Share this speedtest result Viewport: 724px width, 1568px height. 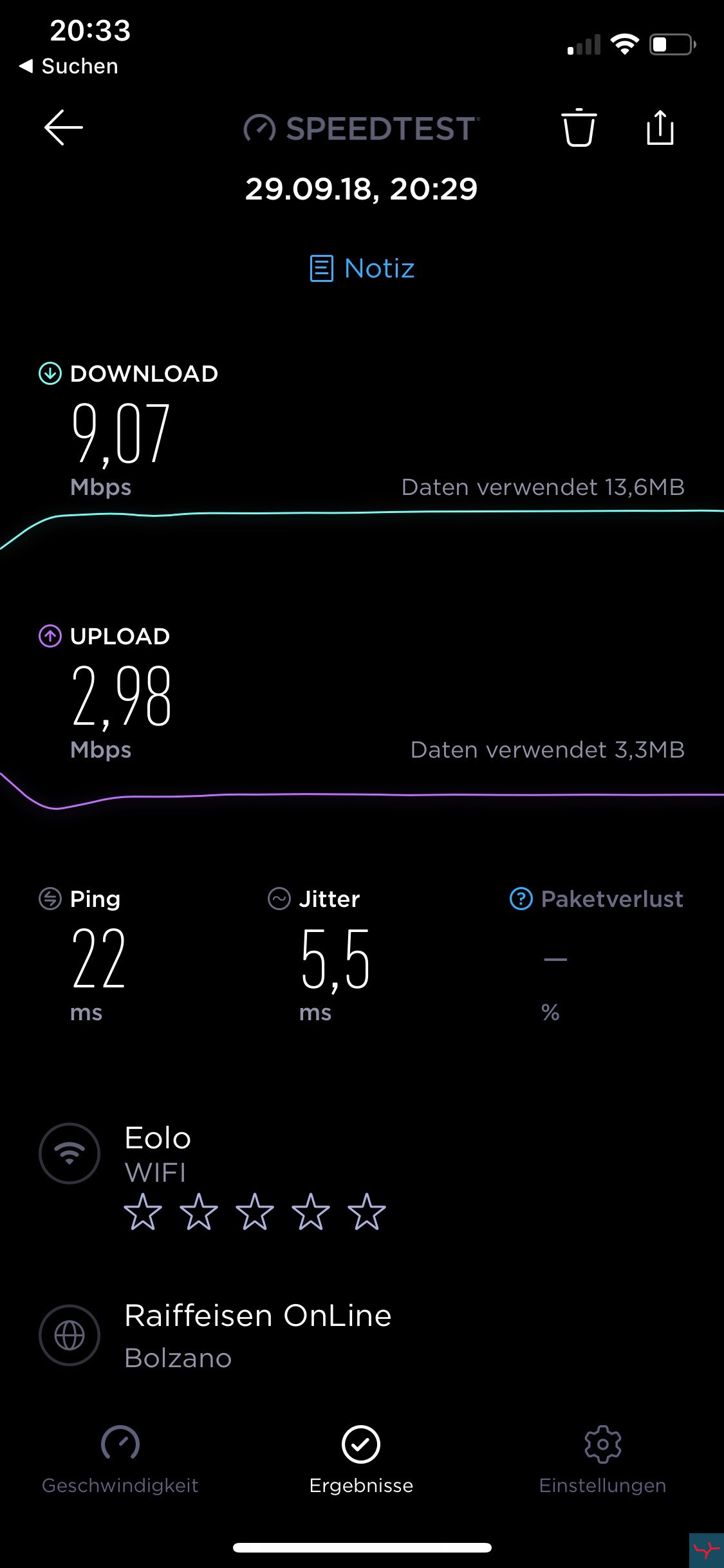click(x=660, y=127)
